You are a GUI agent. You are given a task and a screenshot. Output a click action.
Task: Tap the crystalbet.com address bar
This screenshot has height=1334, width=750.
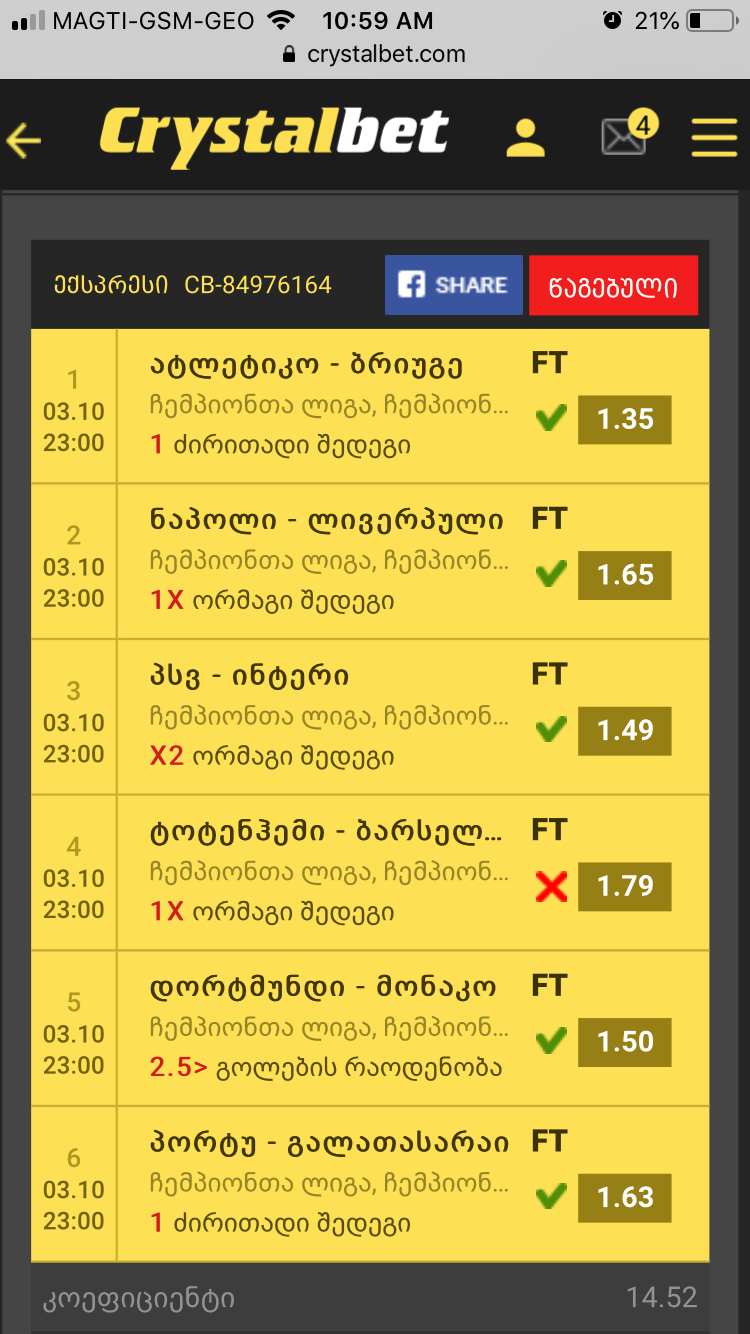375,54
